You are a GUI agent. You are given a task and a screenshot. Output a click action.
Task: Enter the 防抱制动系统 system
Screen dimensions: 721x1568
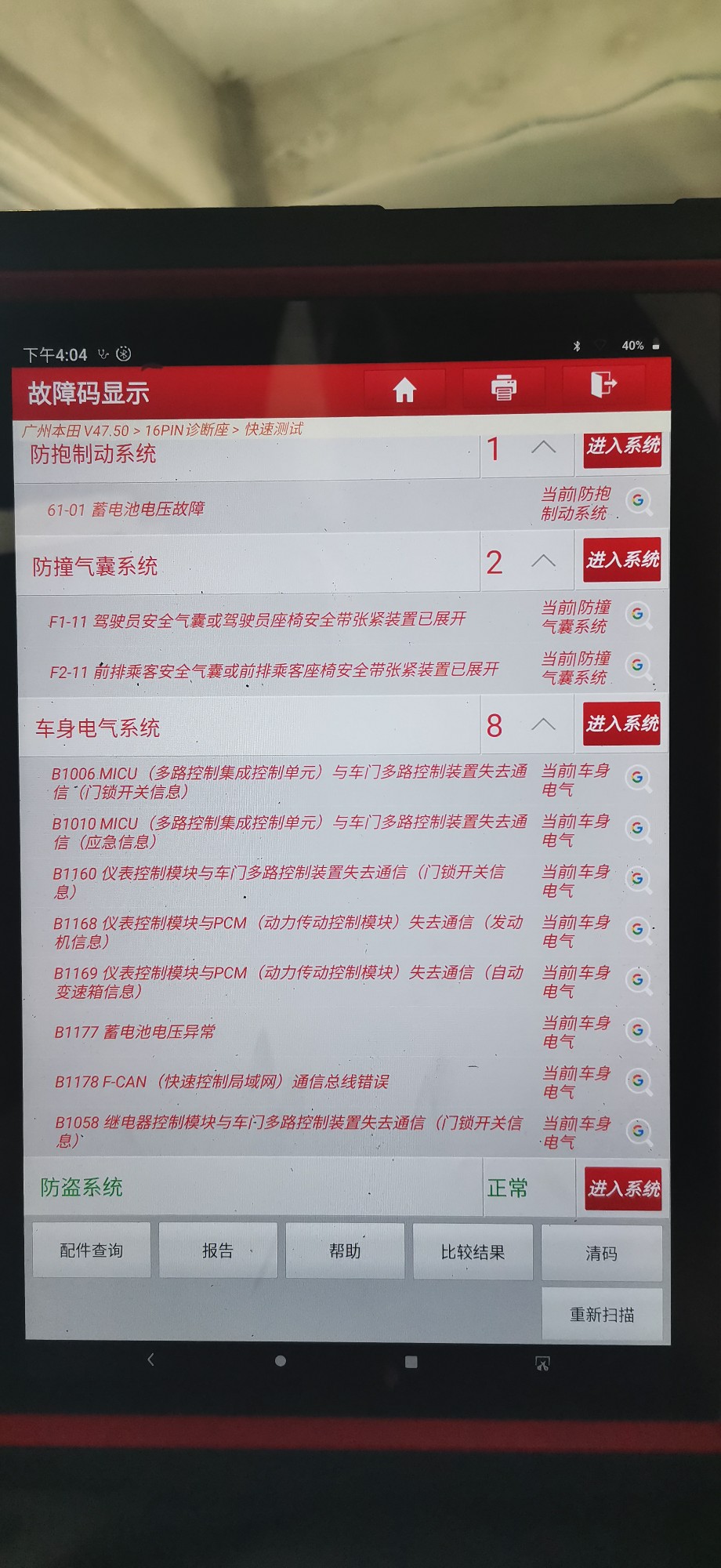[x=622, y=448]
